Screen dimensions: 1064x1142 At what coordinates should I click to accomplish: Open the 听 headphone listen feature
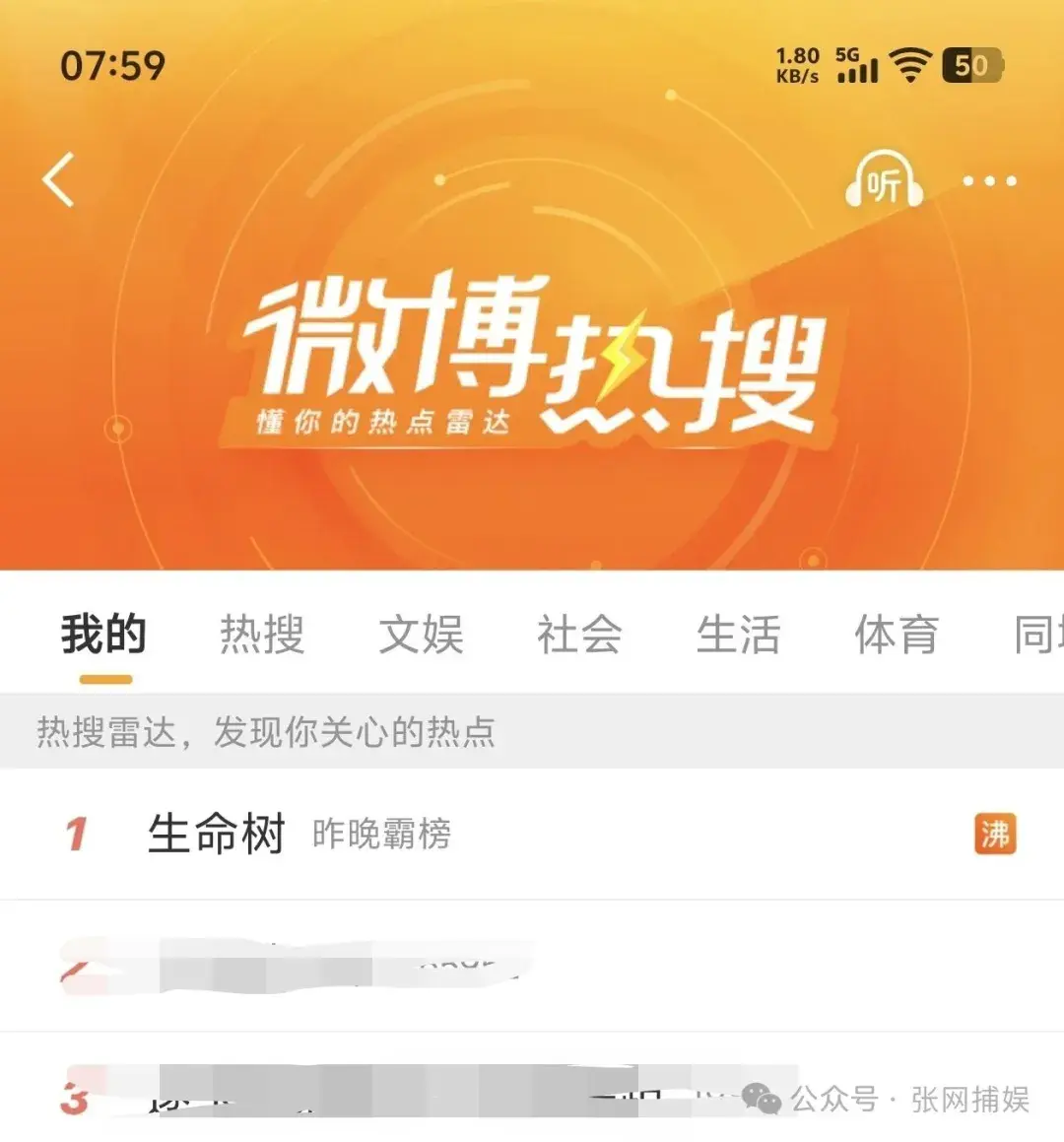[x=884, y=181]
